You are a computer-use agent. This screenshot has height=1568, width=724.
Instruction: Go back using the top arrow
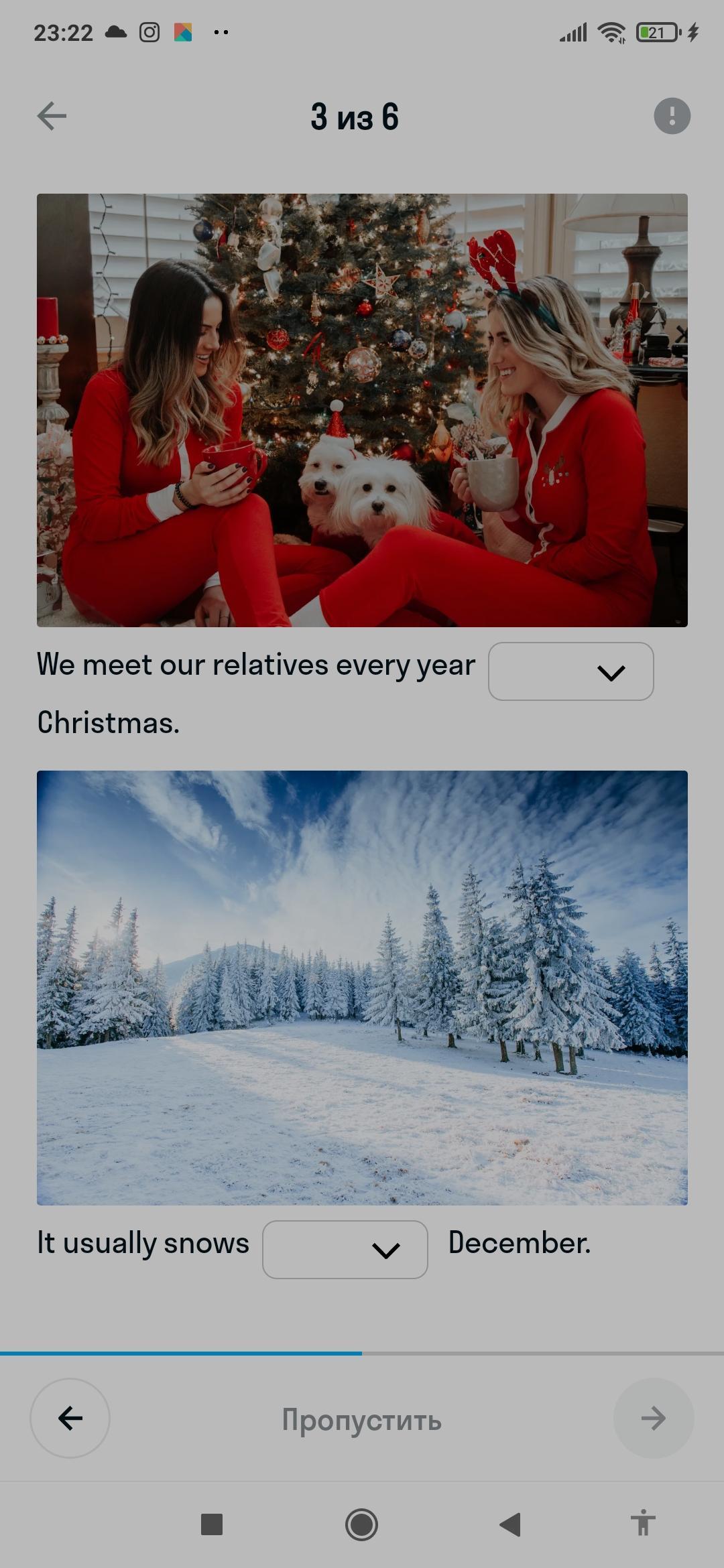[x=52, y=116]
